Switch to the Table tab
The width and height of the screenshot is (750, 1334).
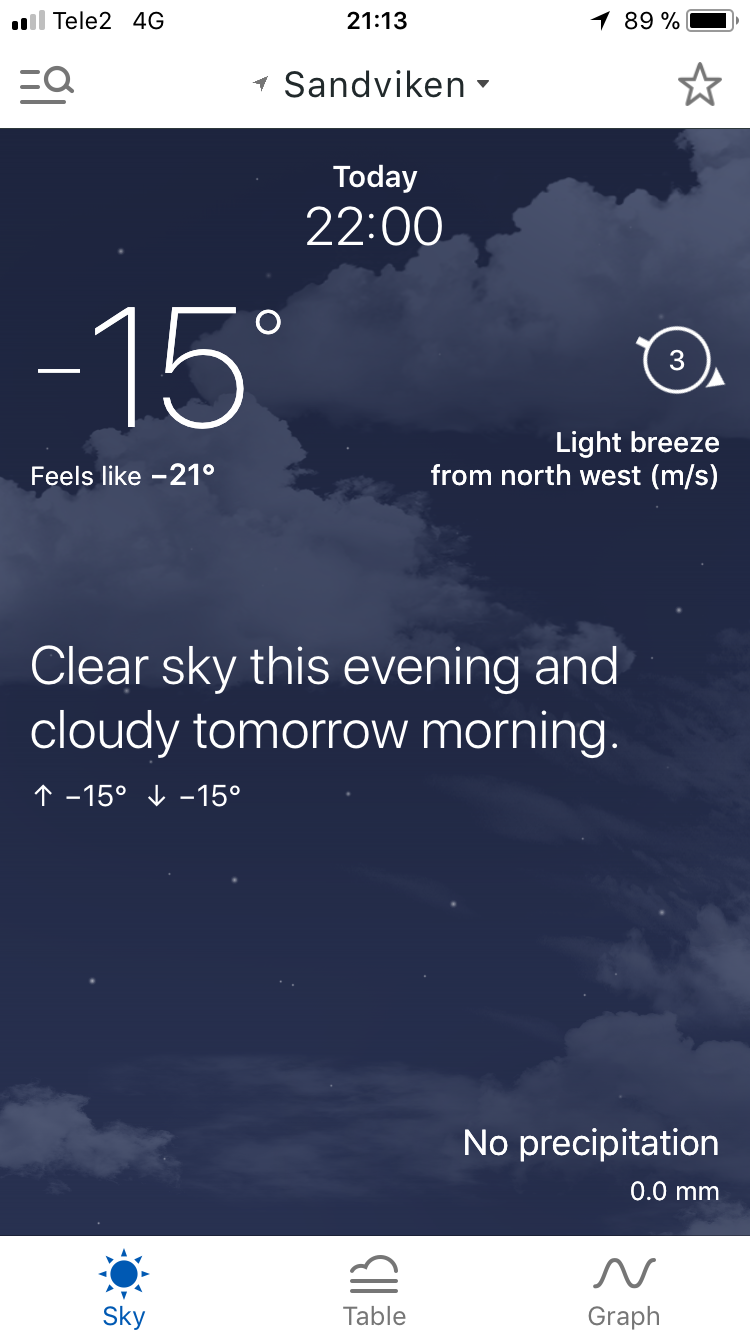coord(374,1290)
